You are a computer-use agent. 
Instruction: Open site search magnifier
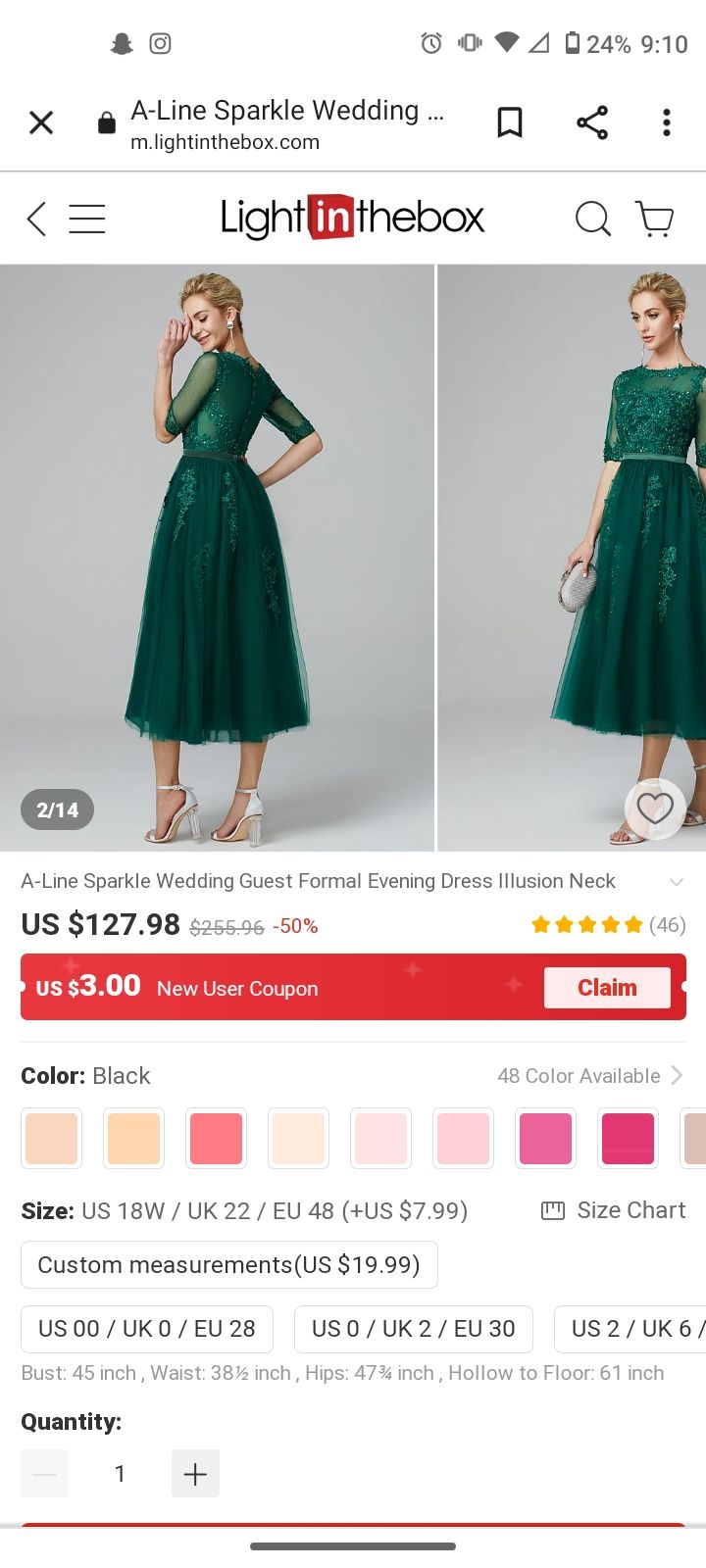[x=592, y=219]
